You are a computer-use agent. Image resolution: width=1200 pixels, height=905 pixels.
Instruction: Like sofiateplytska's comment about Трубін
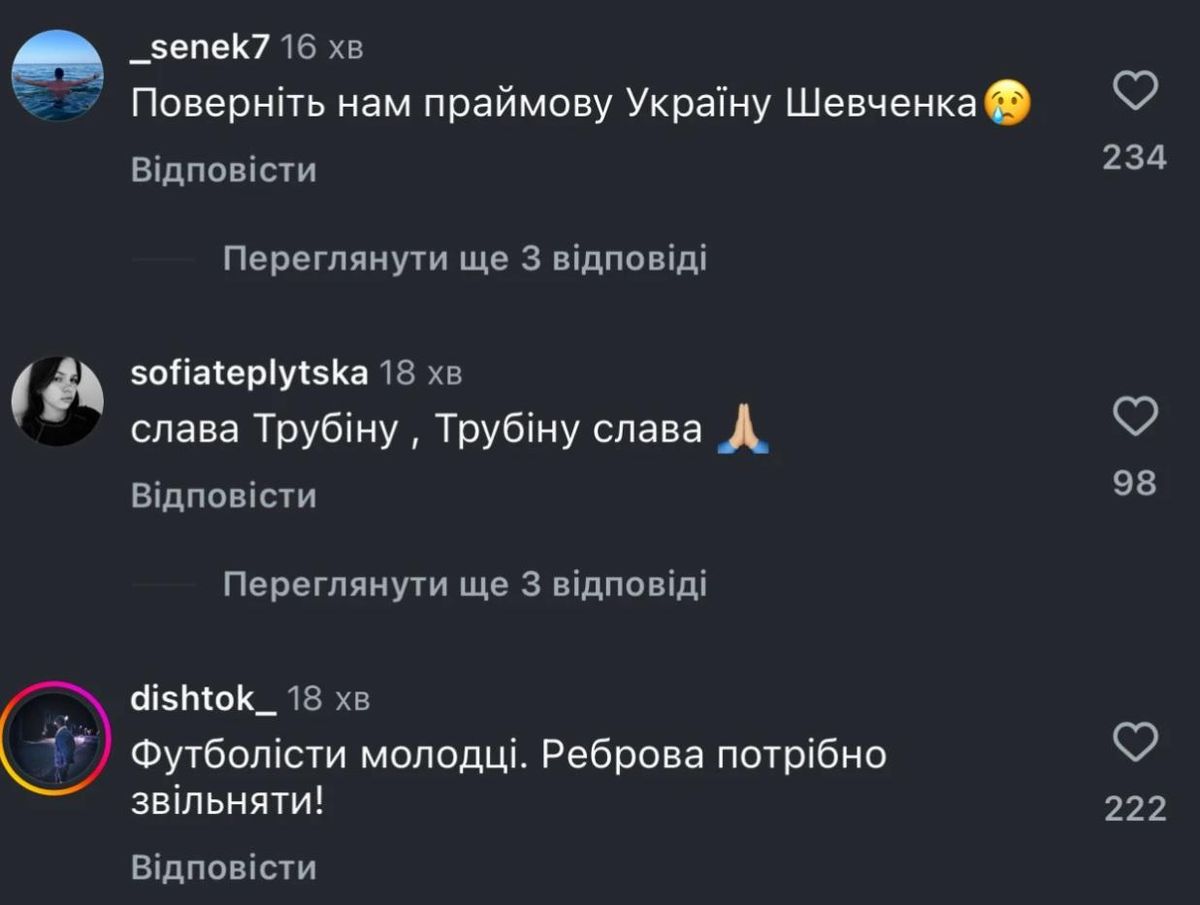[x=1135, y=416]
